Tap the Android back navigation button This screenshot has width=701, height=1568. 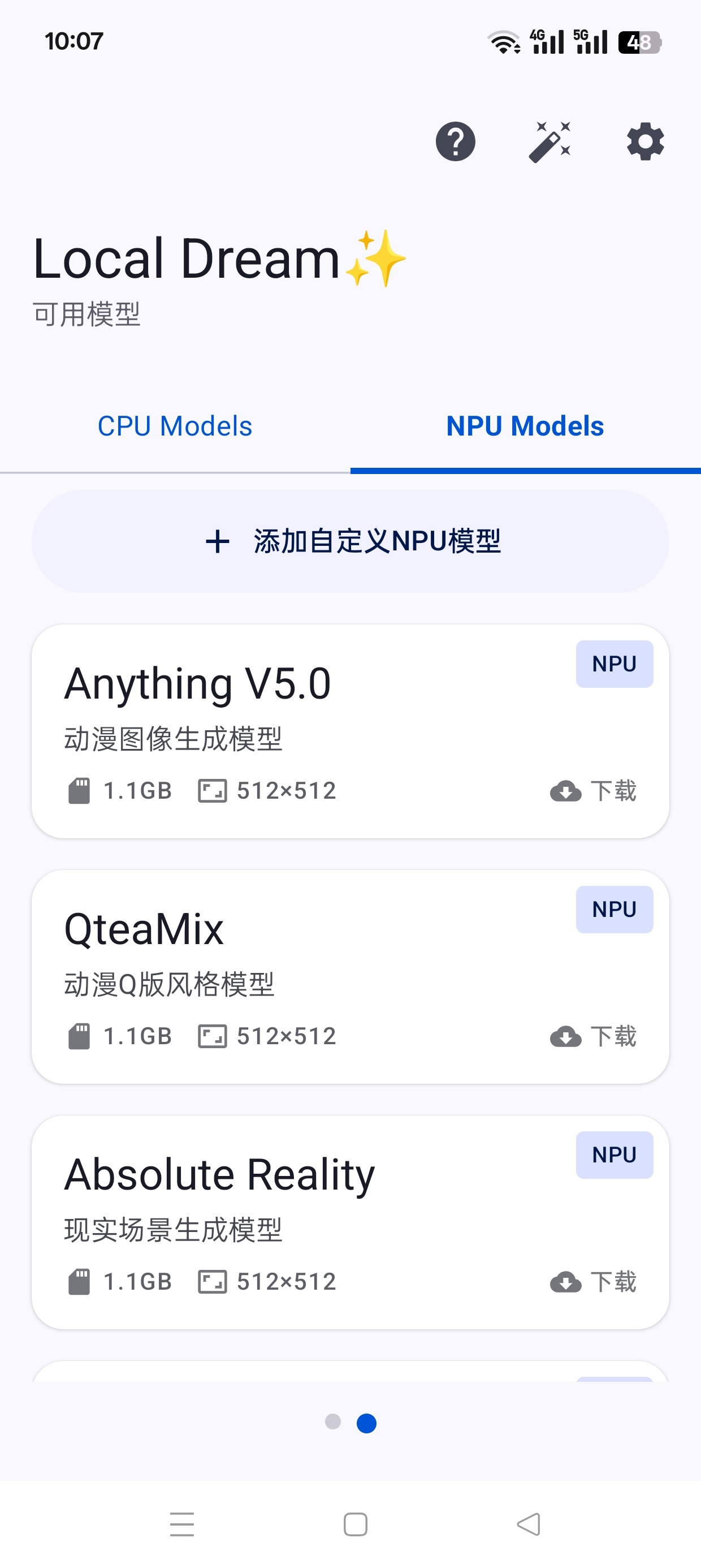(x=527, y=1525)
